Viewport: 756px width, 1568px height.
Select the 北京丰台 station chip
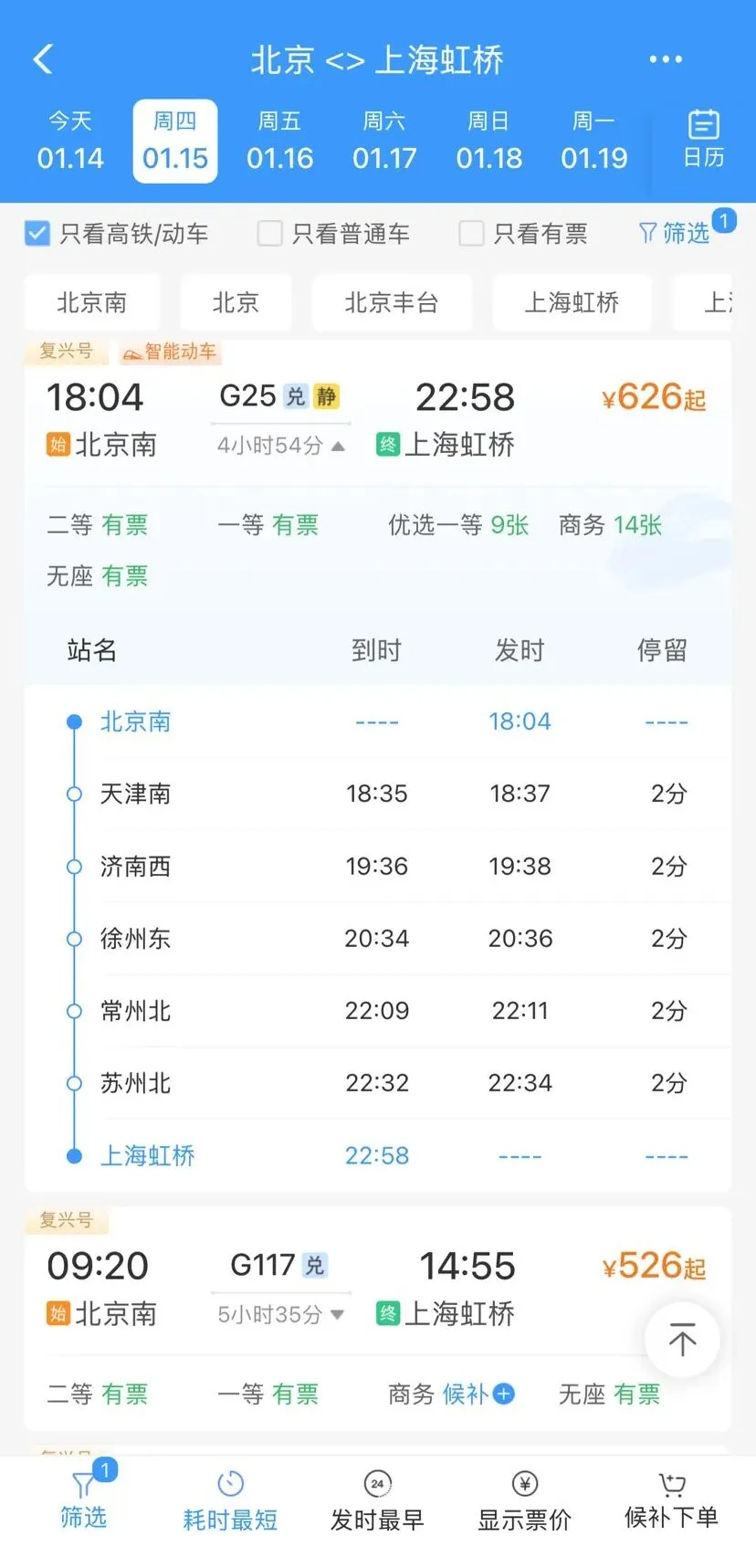pos(391,302)
